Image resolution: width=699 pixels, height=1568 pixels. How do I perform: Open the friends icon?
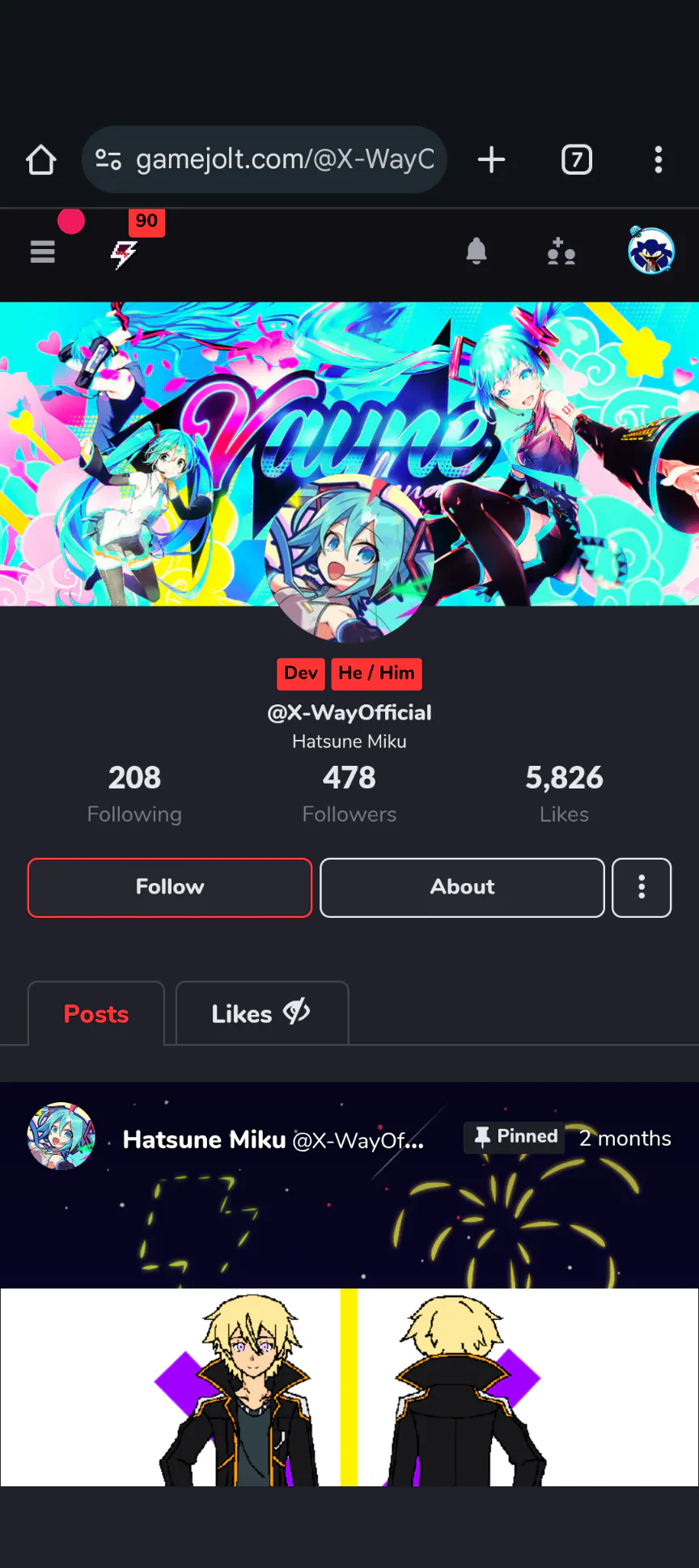point(561,252)
